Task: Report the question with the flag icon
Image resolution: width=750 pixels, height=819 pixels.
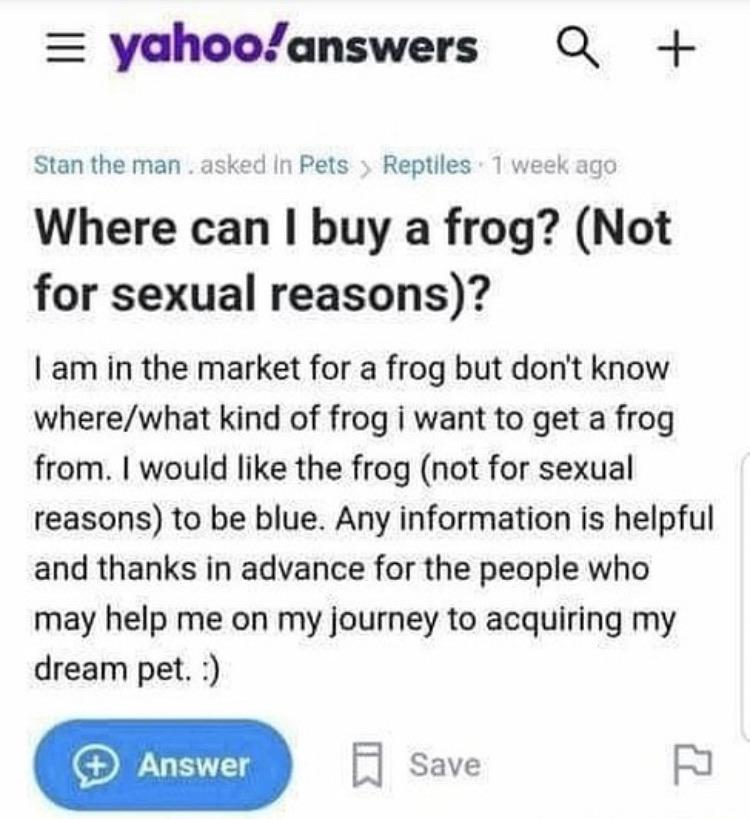Action: pos(693,765)
